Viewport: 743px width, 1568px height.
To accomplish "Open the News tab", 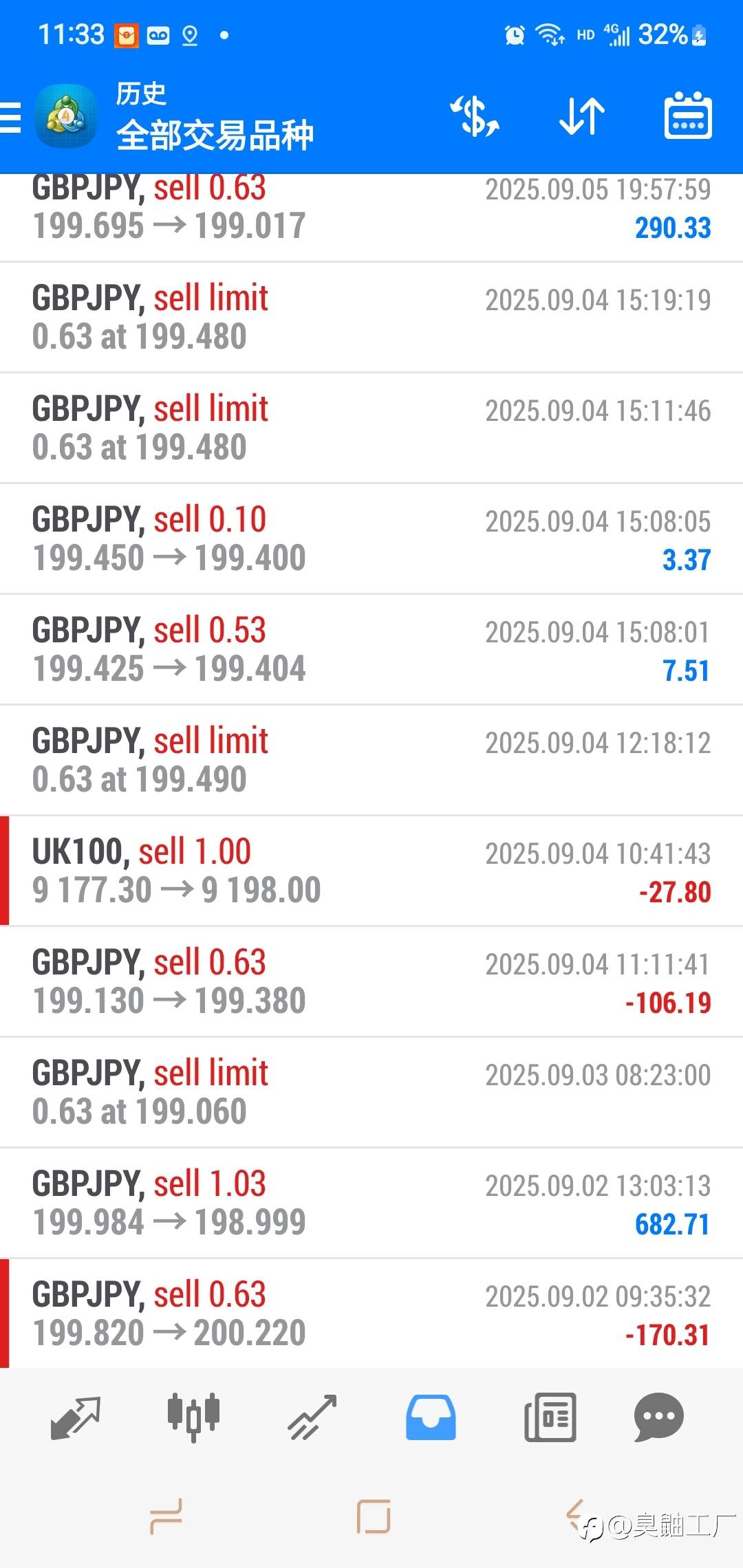I will click(x=550, y=1417).
